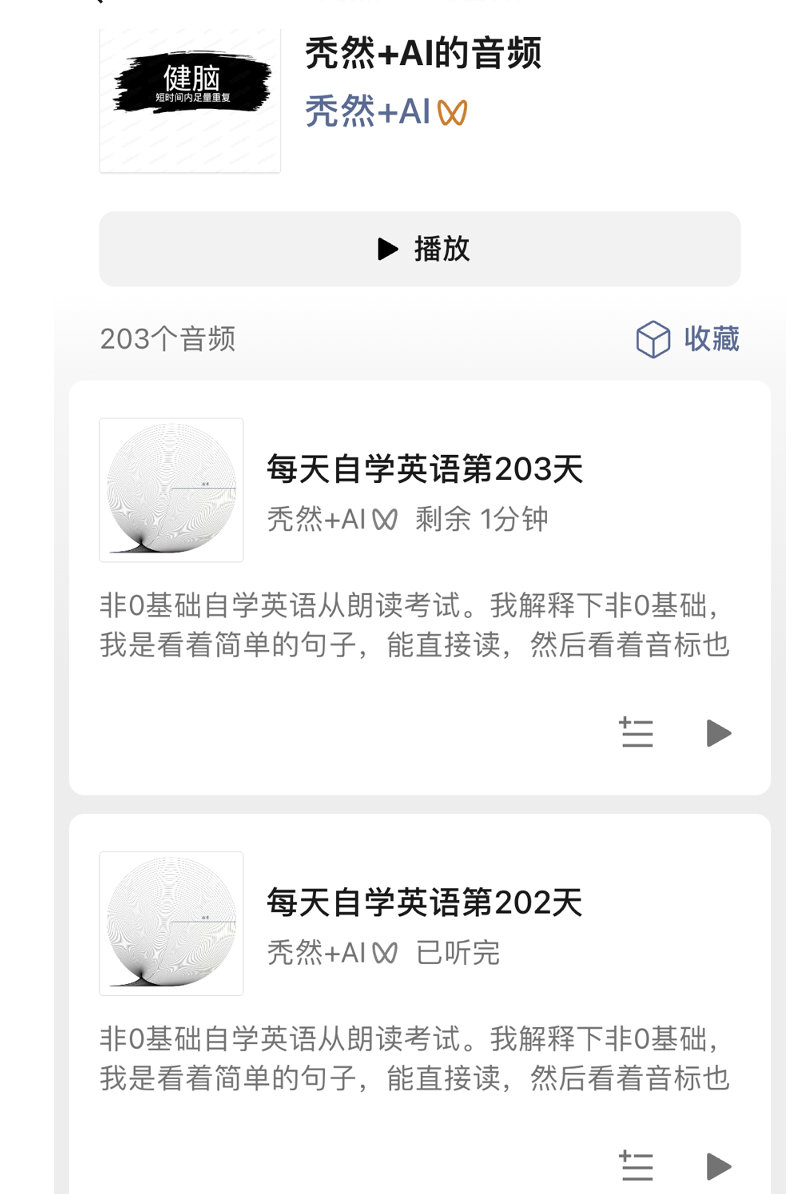Viewport: 802px width, 1194px height.
Task: Play the 每天自学英语第203天 episode
Action: click(718, 733)
